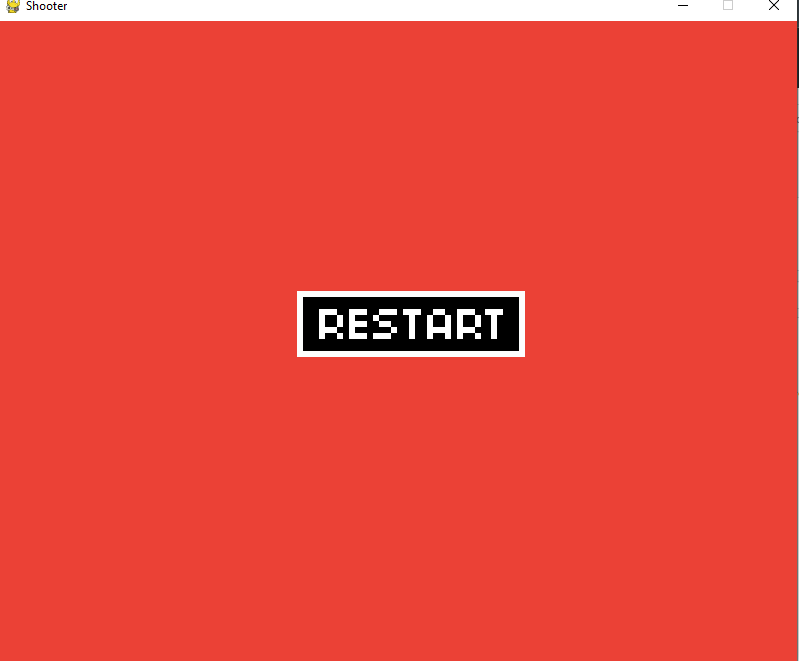
Task: Minimize the Shooter window
Action: (x=683, y=6)
